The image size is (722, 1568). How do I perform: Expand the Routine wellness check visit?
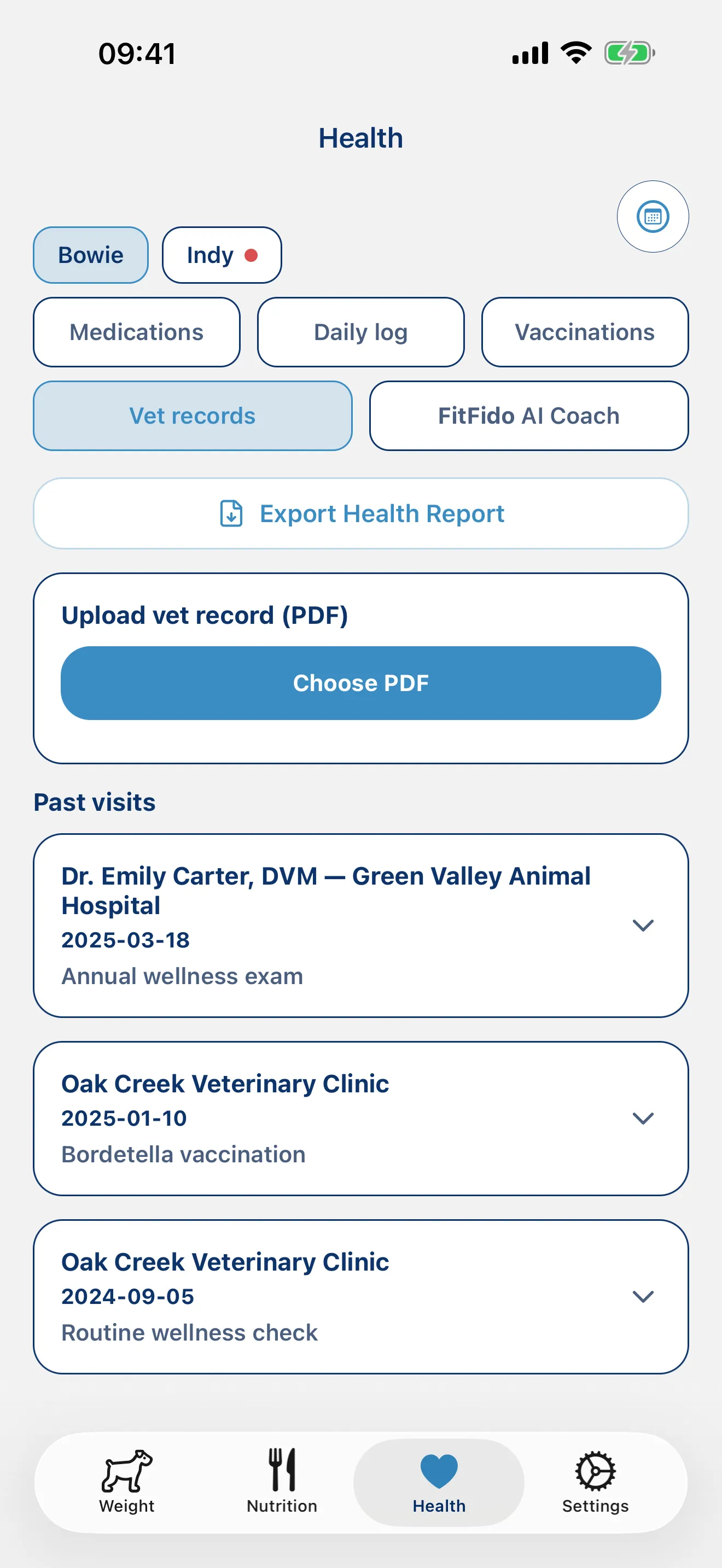(361, 1296)
